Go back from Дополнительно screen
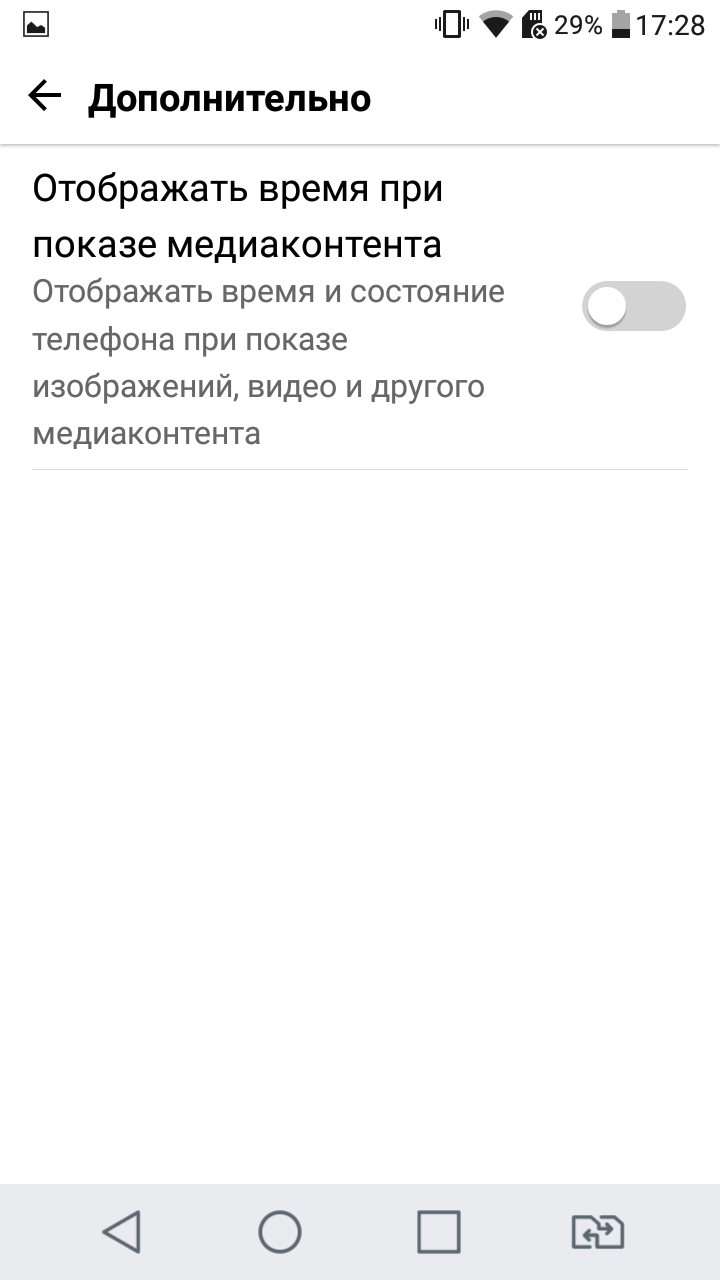The width and height of the screenshot is (720, 1280). (44, 97)
